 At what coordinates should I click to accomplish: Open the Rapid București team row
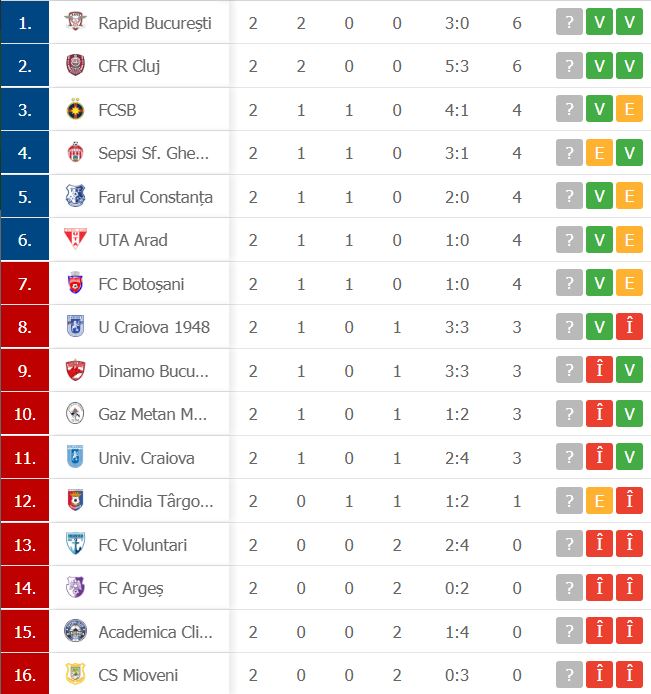pos(154,23)
